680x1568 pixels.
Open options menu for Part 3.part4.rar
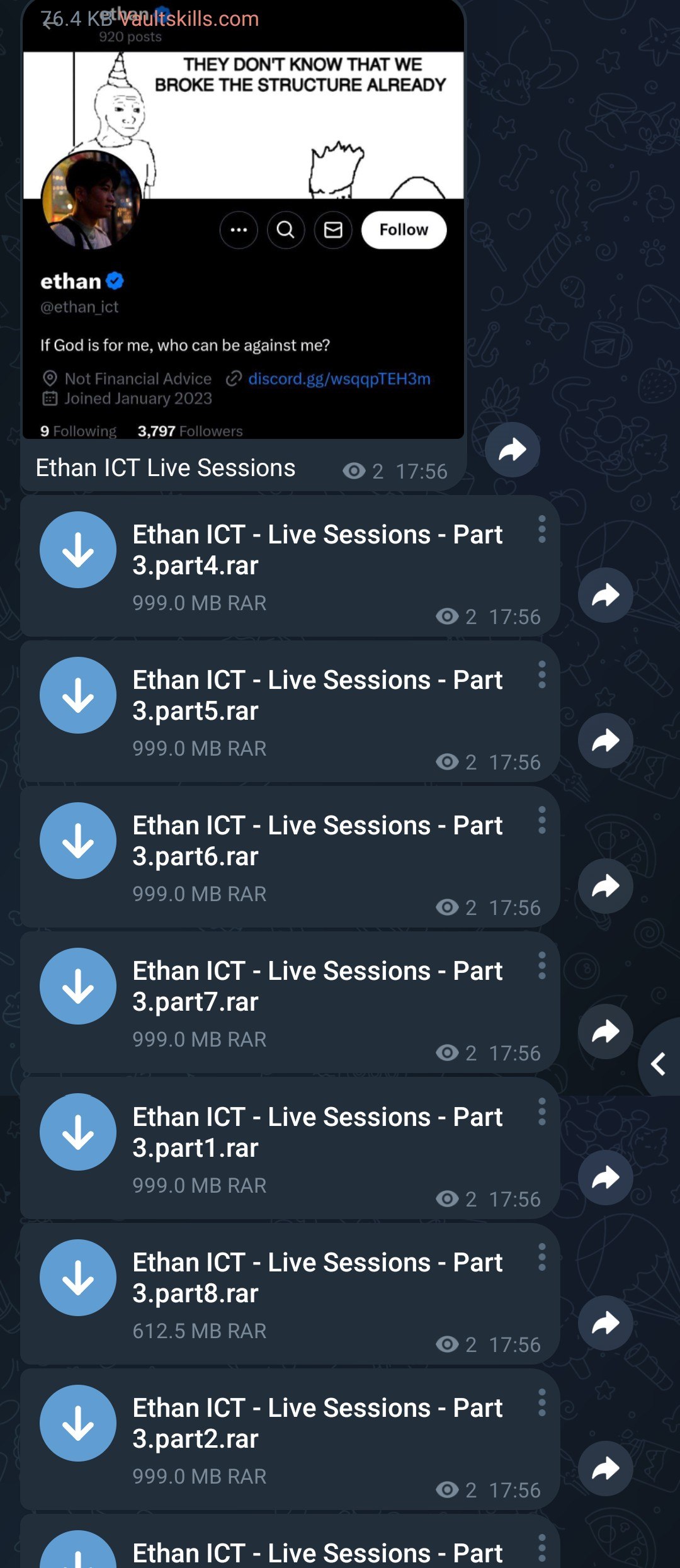pyautogui.click(x=541, y=530)
